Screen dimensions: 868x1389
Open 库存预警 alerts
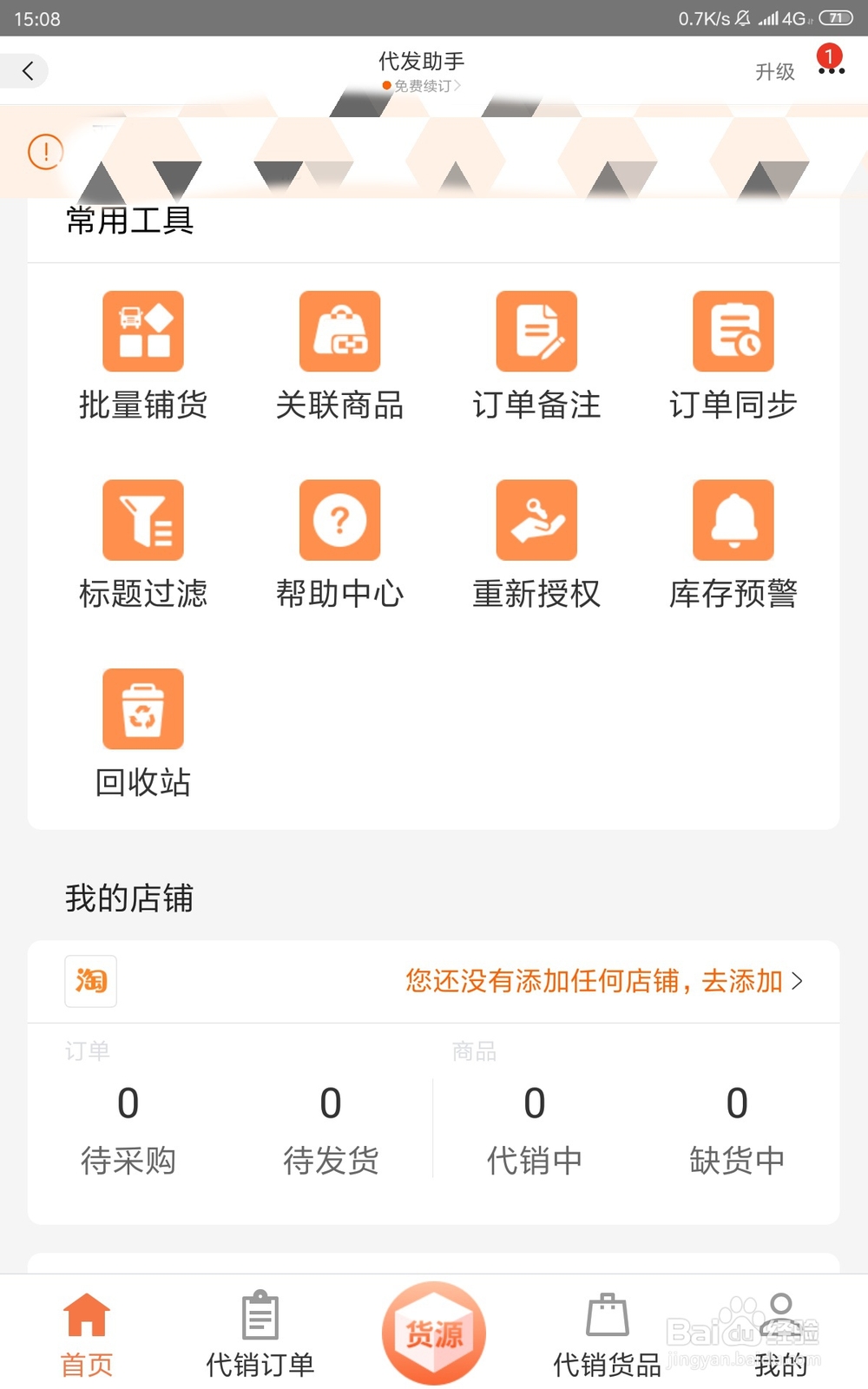click(733, 545)
